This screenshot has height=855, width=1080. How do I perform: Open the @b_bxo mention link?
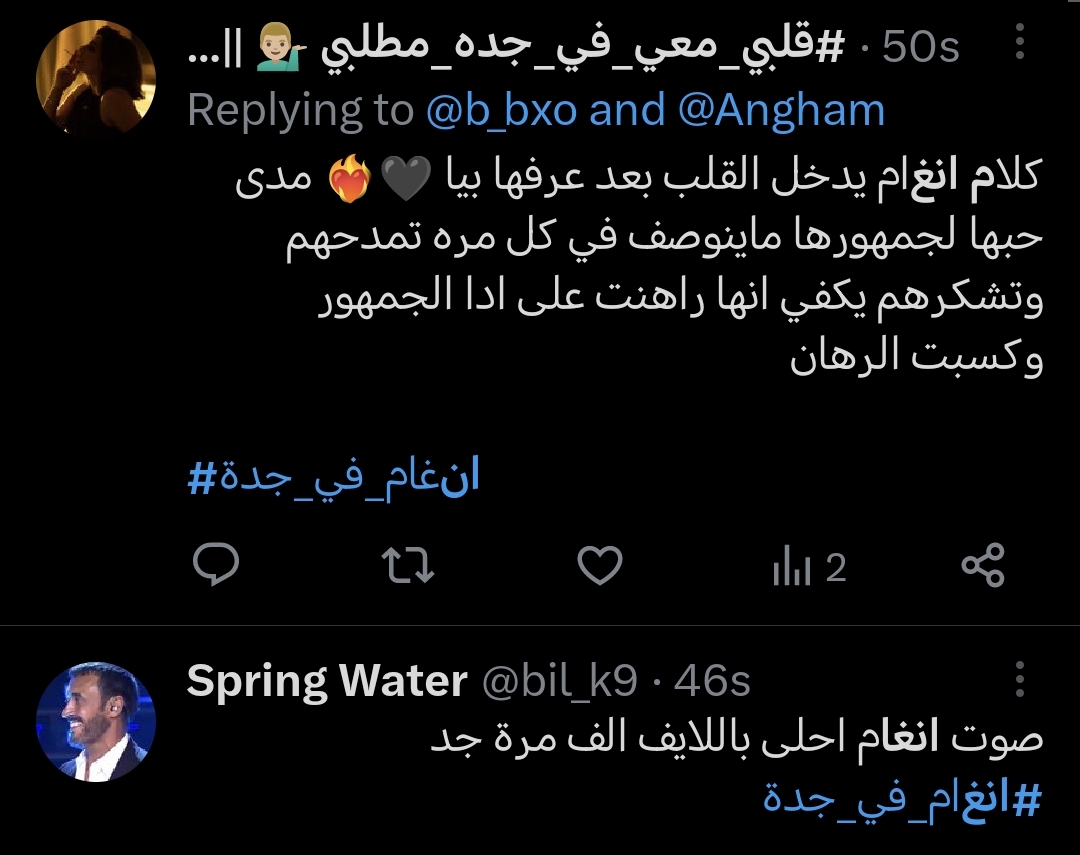501,110
